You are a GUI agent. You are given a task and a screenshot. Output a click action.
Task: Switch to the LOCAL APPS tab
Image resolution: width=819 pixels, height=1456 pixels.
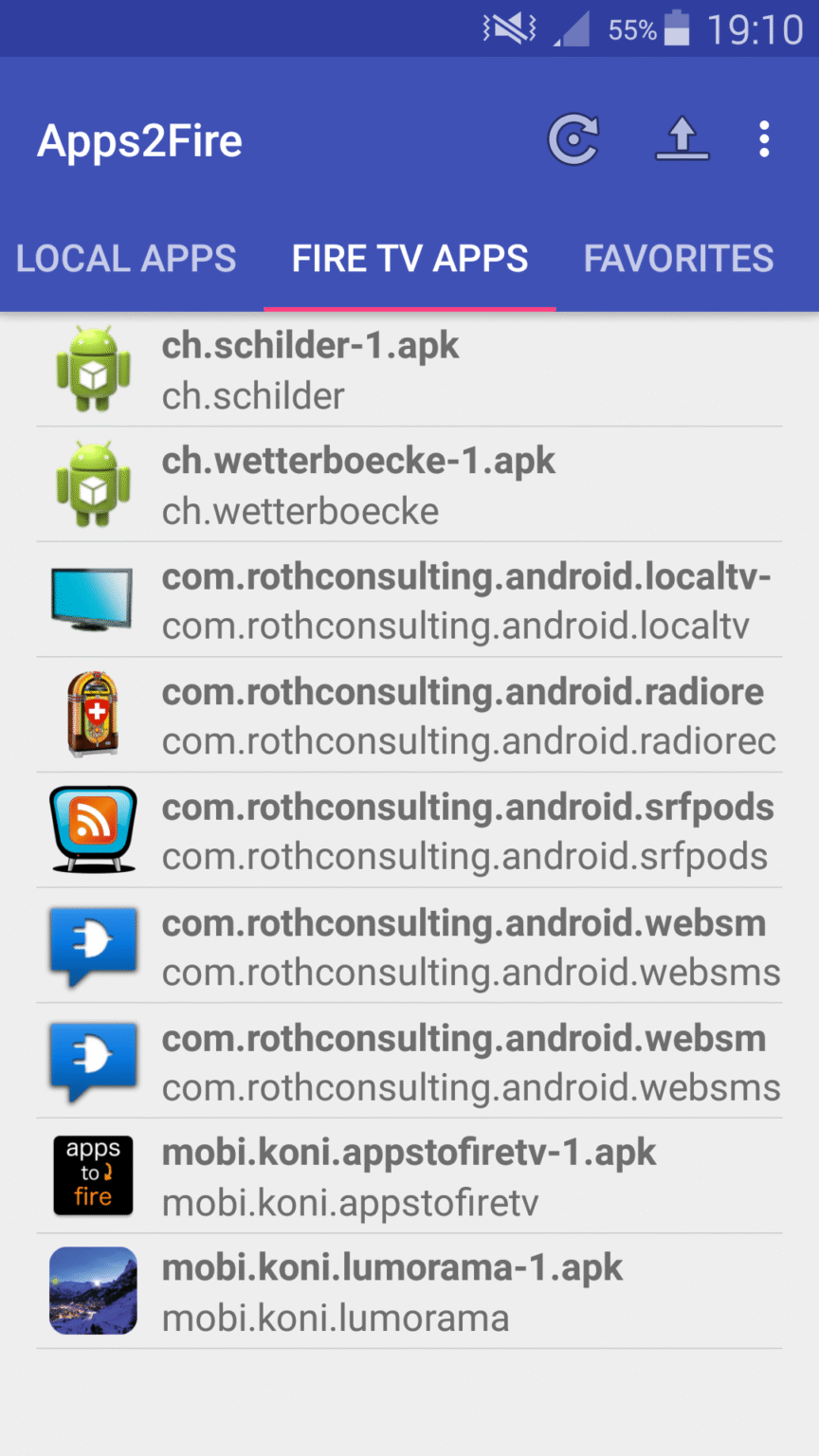point(125,258)
